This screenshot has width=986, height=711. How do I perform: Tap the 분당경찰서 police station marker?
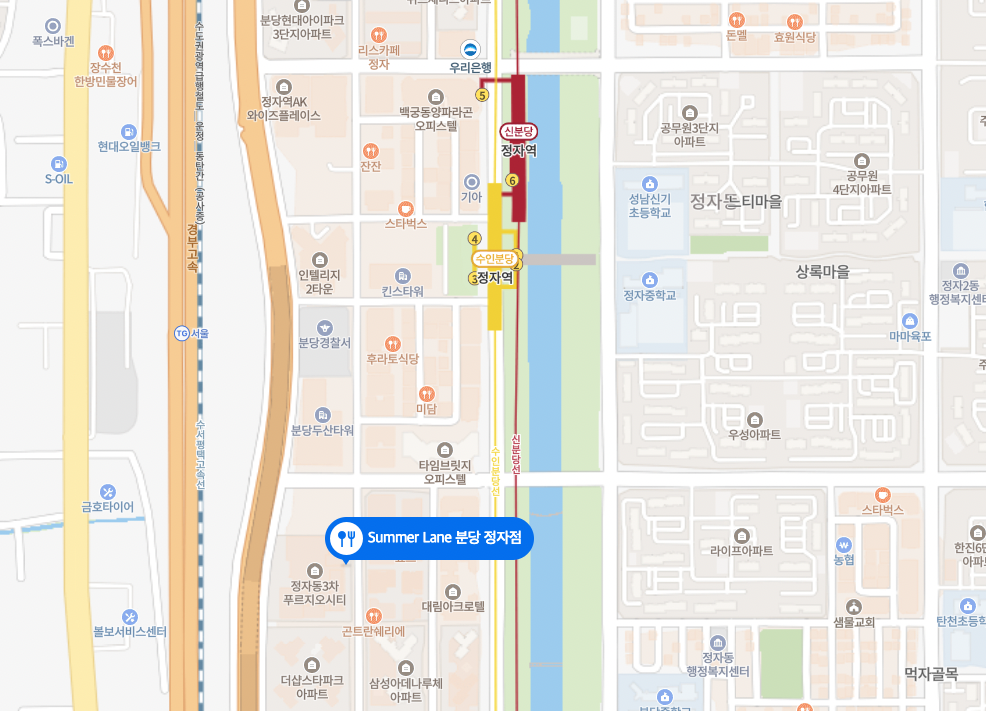click(324, 328)
